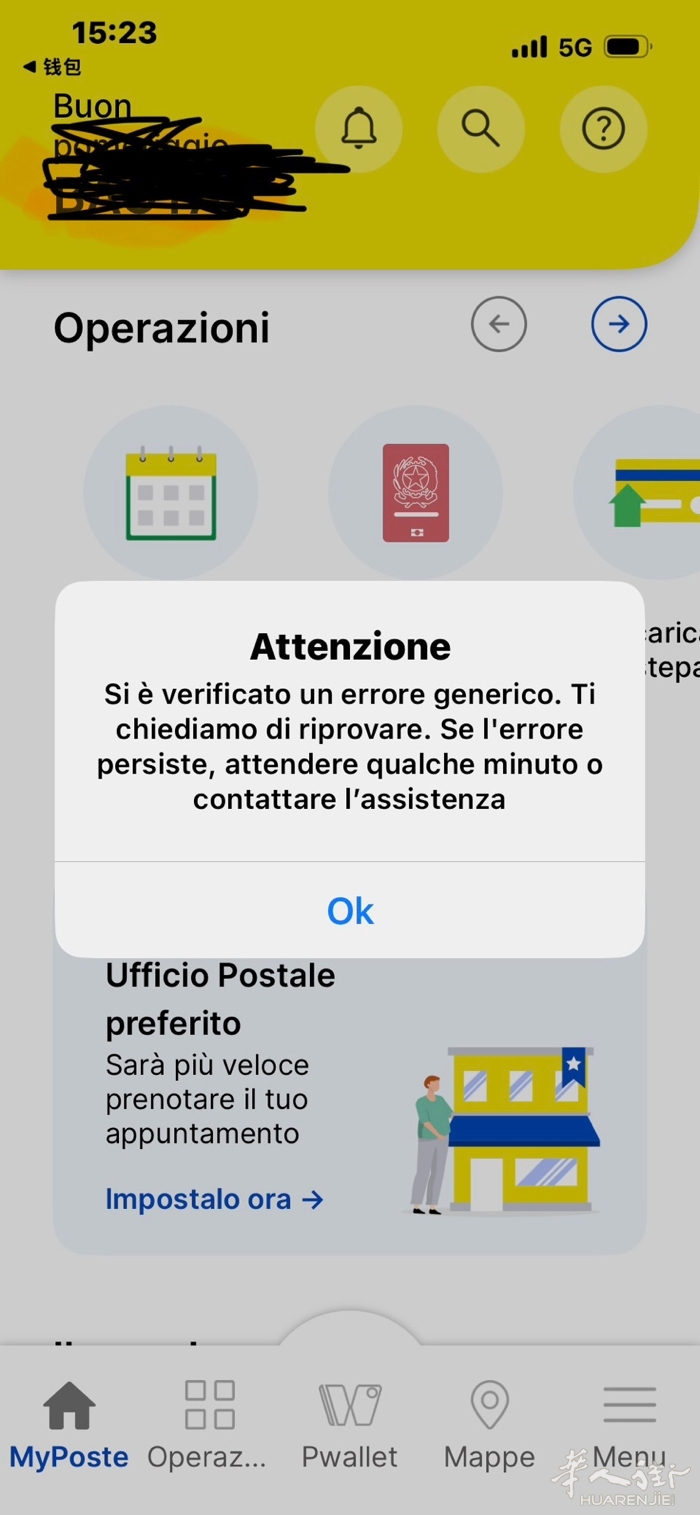The image size is (700, 1515).
Task: Dismiss the error dialog with Ok
Action: 350,911
